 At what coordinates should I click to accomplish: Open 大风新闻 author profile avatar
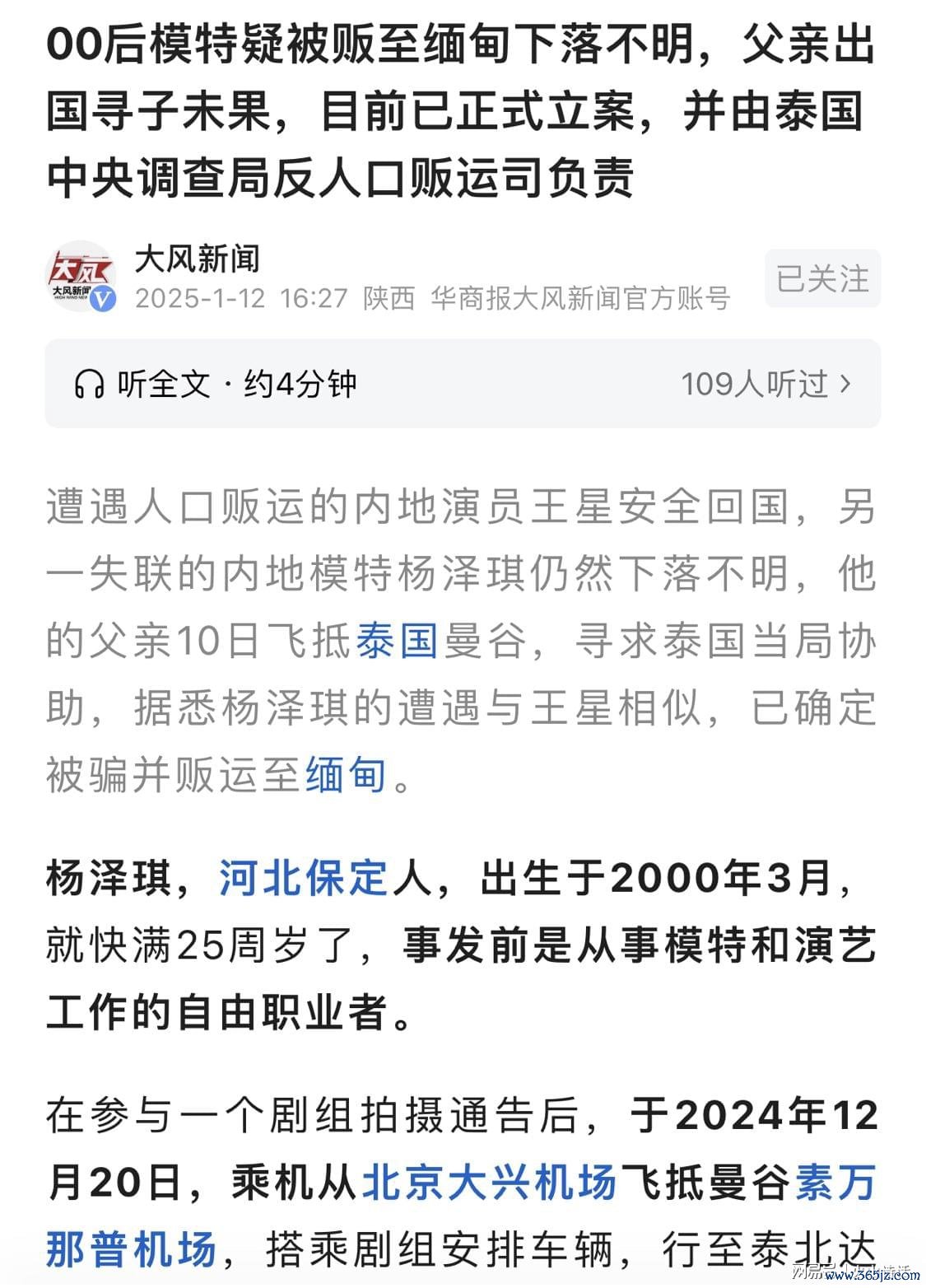(x=80, y=276)
